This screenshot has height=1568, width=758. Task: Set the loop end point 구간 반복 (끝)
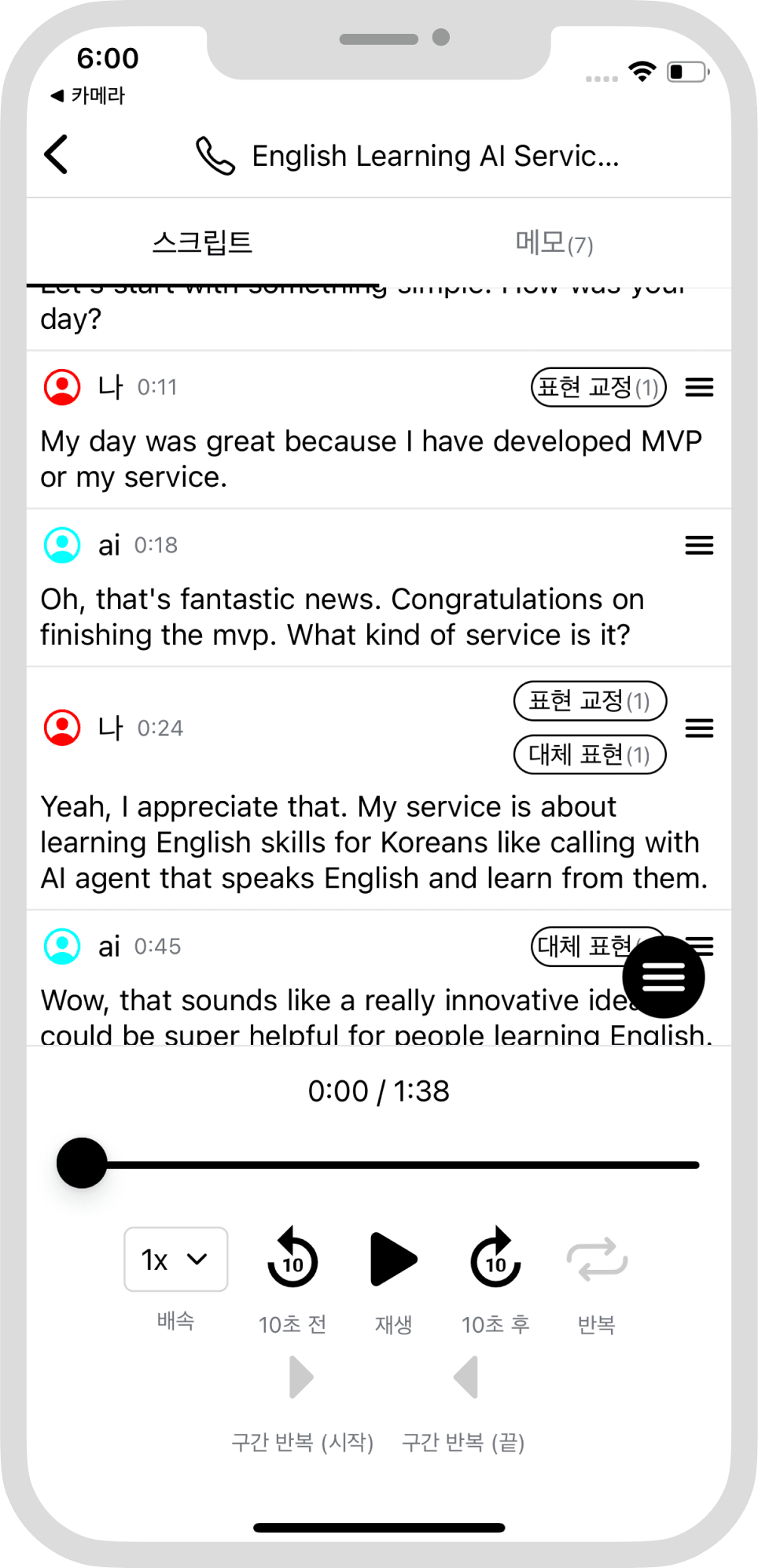pos(465,1378)
